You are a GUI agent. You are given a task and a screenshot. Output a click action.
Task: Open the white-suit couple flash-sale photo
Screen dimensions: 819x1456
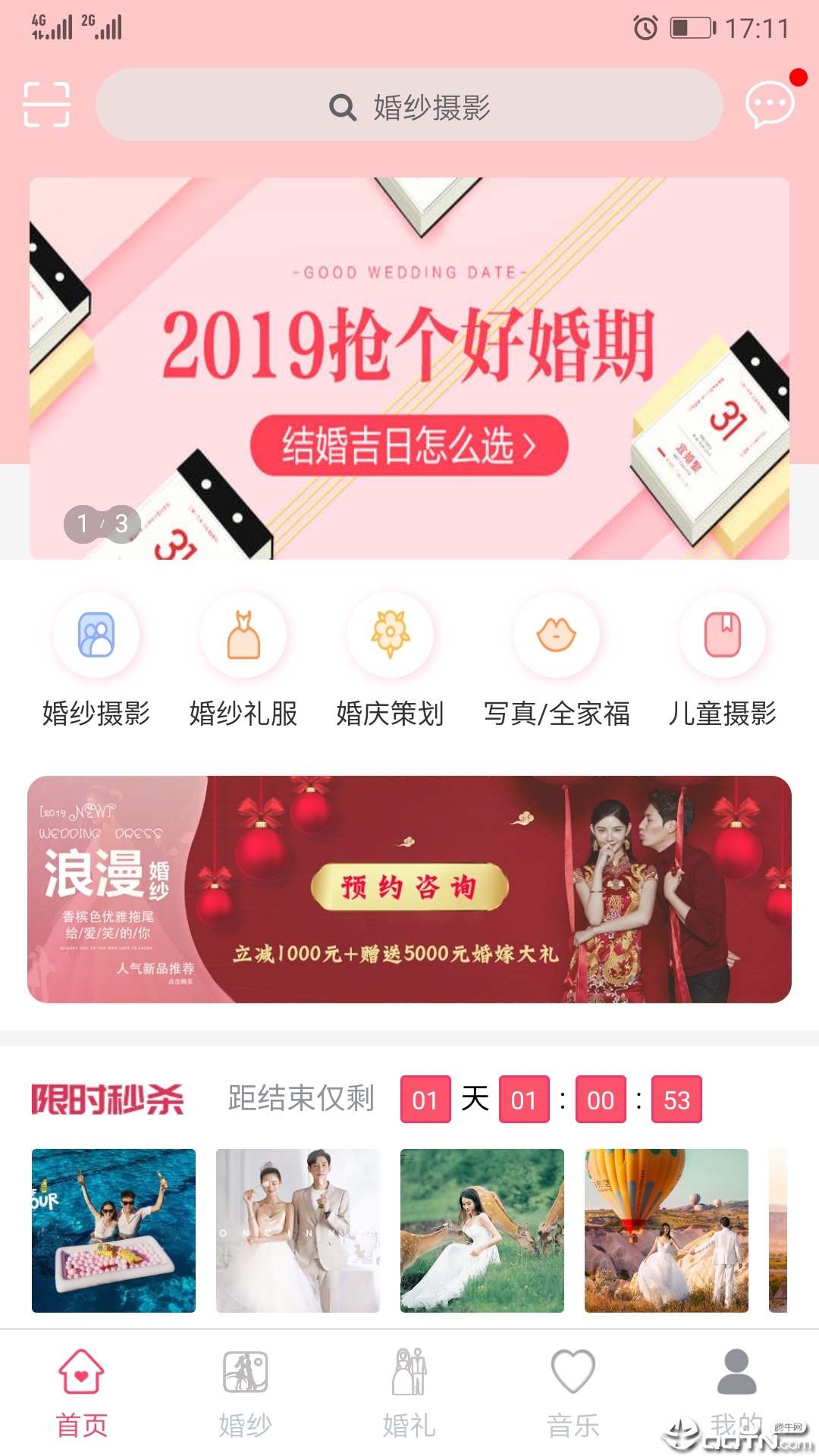tap(298, 1230)
